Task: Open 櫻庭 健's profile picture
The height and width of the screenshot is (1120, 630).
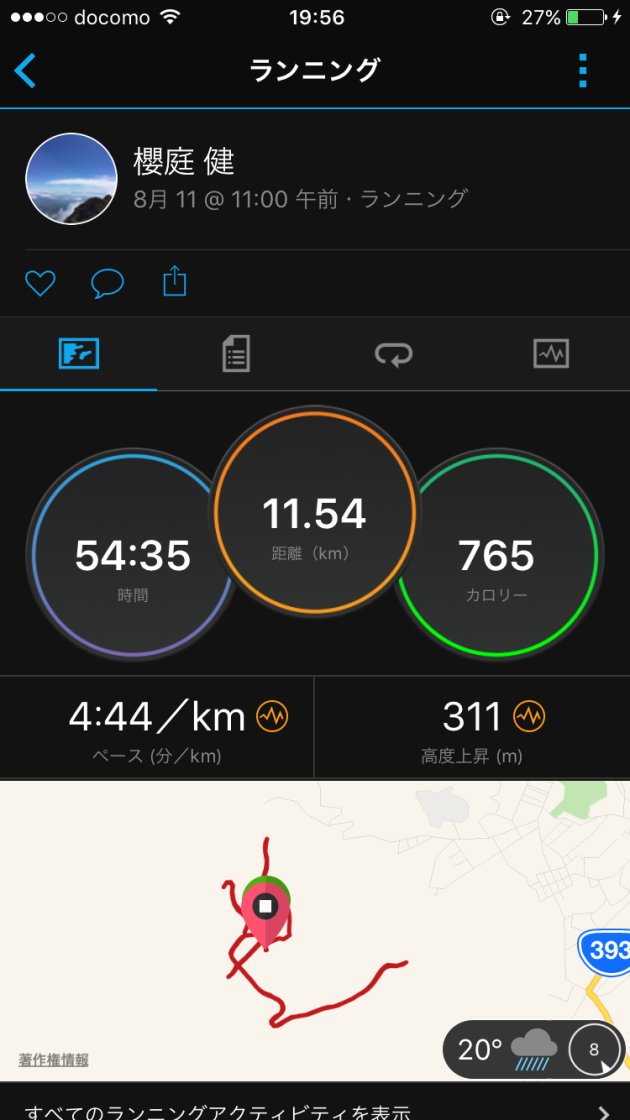Action: (71, 179)
